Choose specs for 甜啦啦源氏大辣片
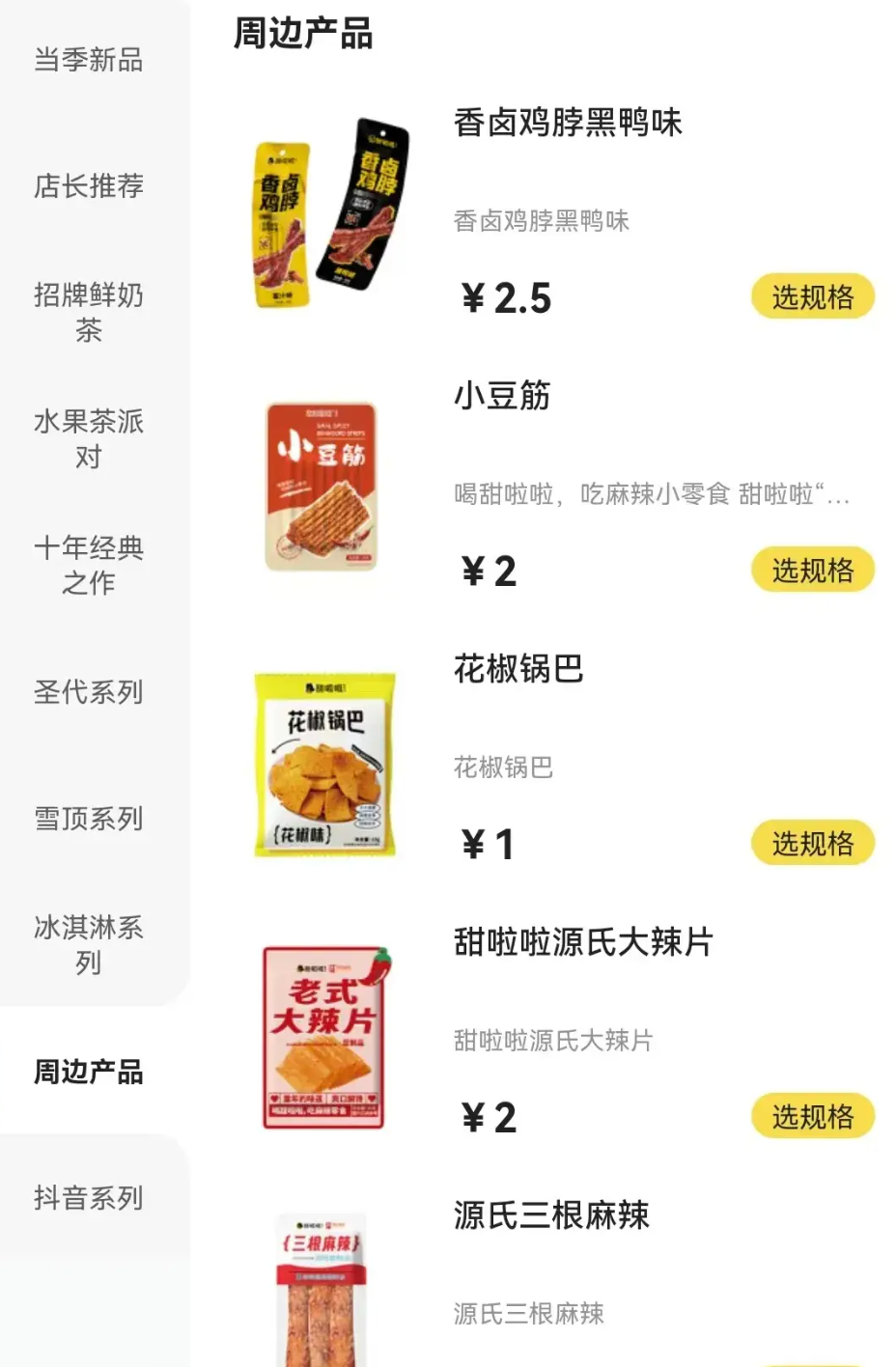 [x=813, y=1116]
